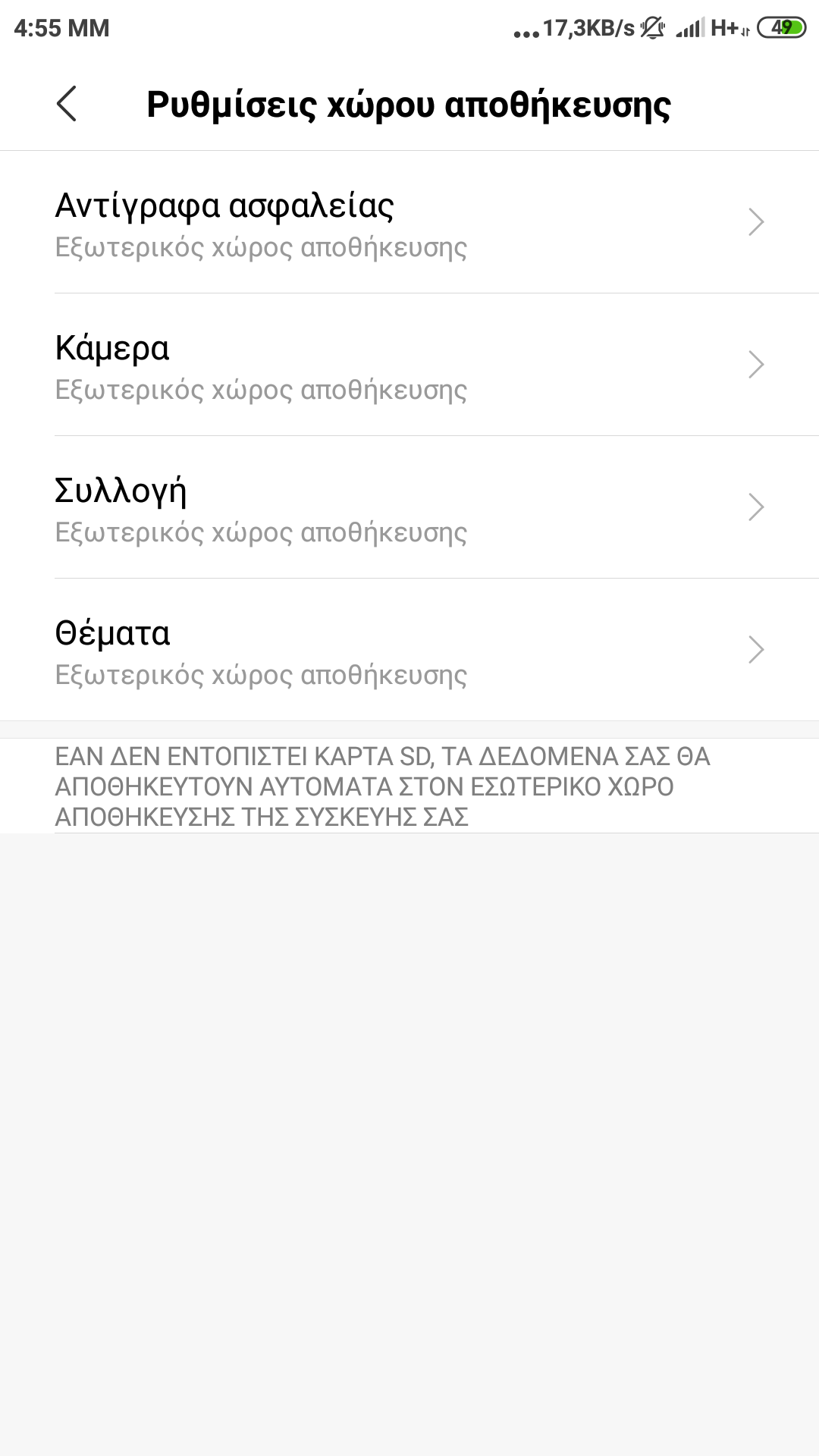Screen dimensions: 819x1456
Task: Go back from storage settings
Action: (67, 104)
